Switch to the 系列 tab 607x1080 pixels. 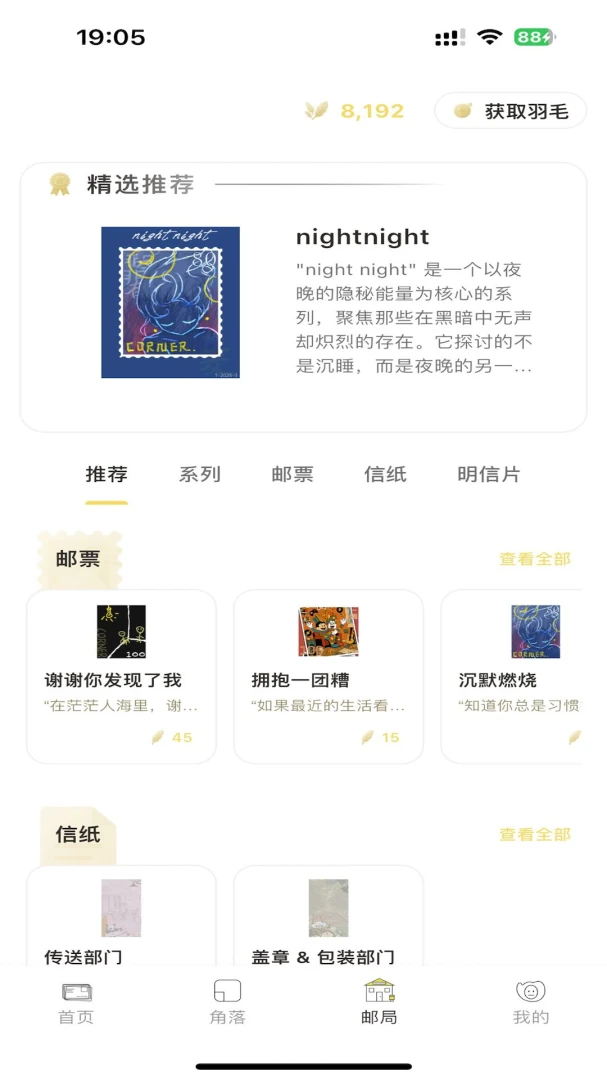200,475
